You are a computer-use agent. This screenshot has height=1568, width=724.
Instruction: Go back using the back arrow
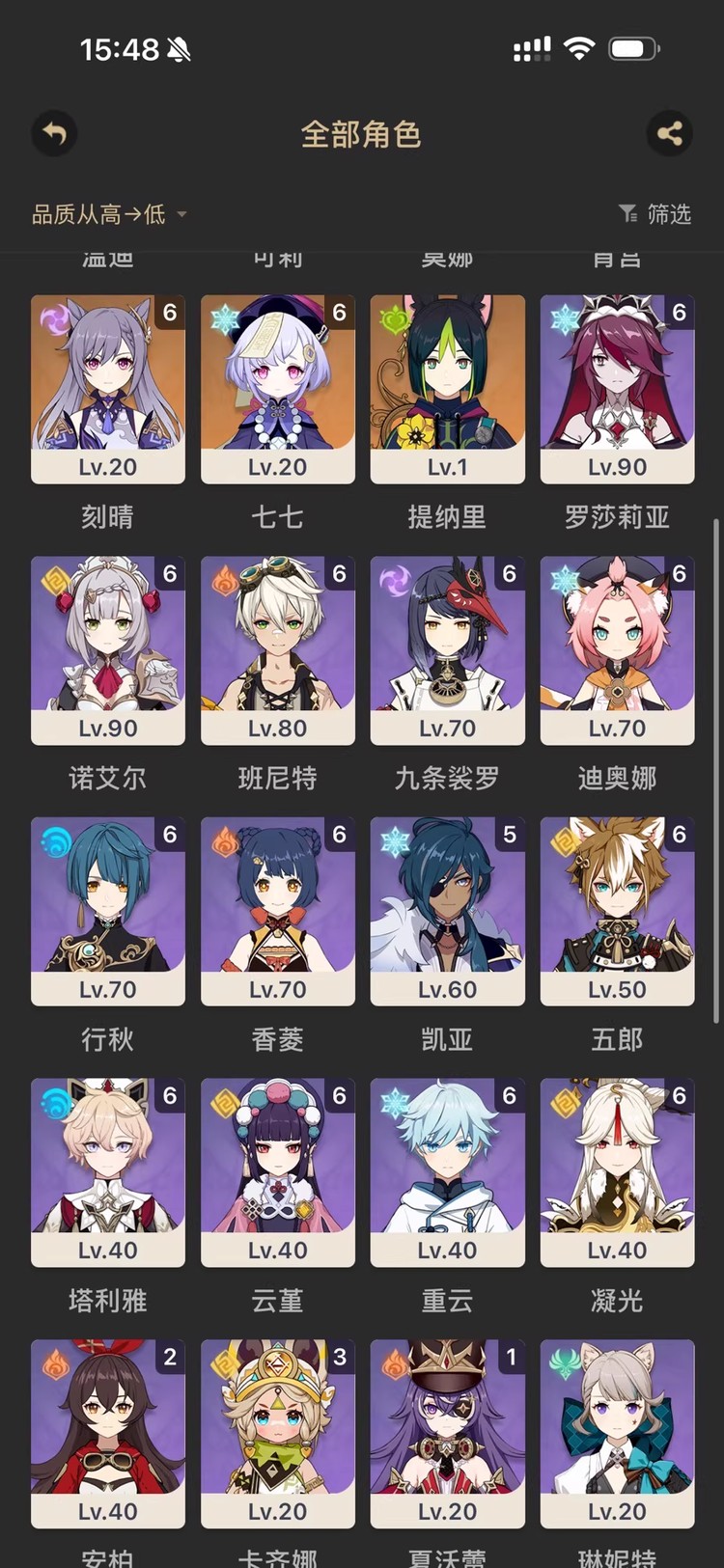54,134
